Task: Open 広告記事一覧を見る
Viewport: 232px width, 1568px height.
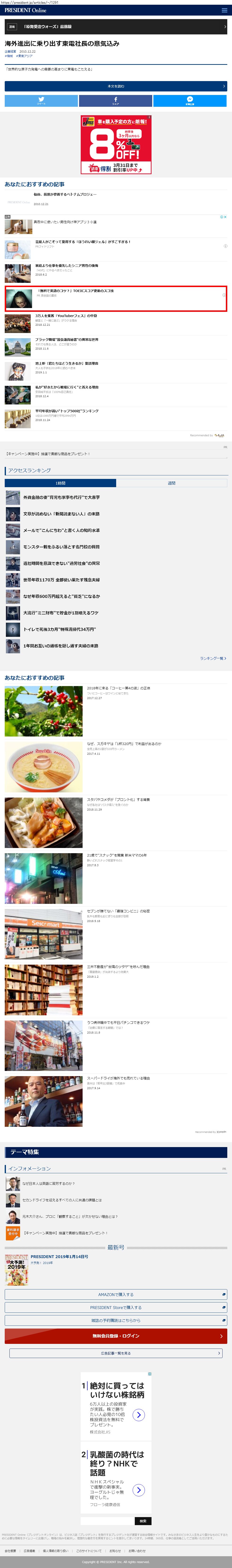Action: click(116, 1353)
